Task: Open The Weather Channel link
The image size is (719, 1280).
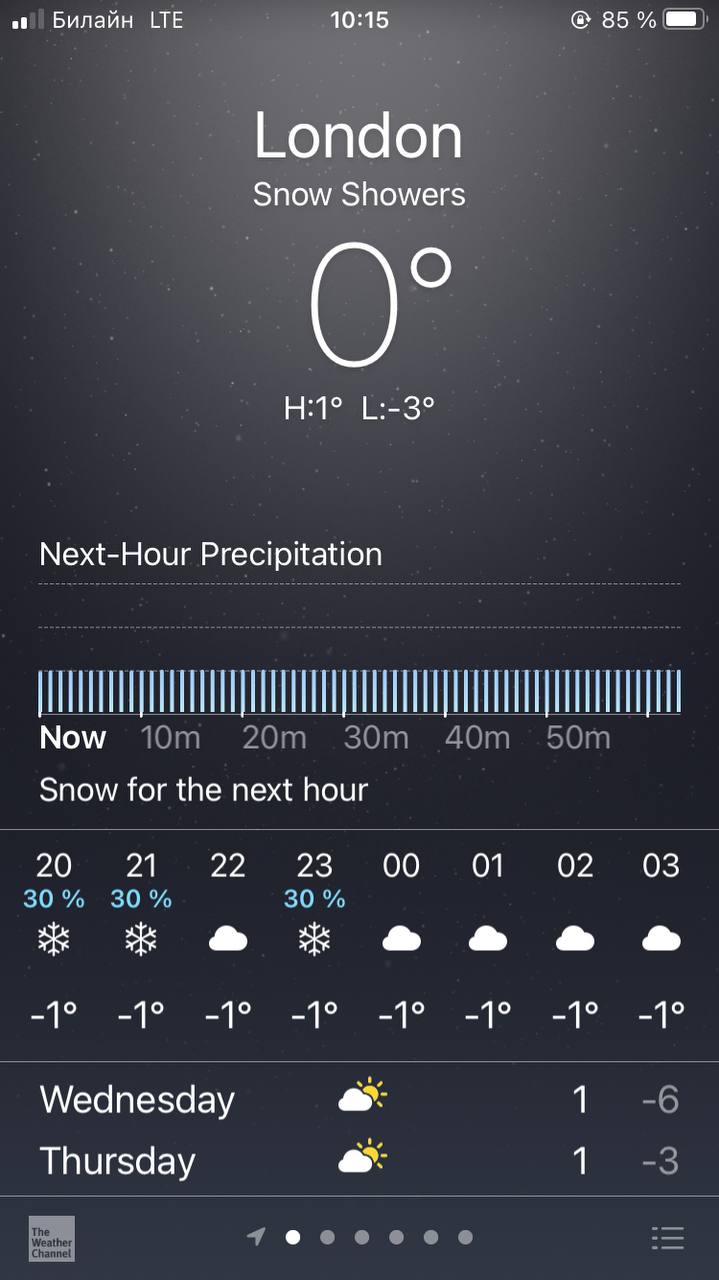Action: pyautogui.click(x=51, y=1238)
